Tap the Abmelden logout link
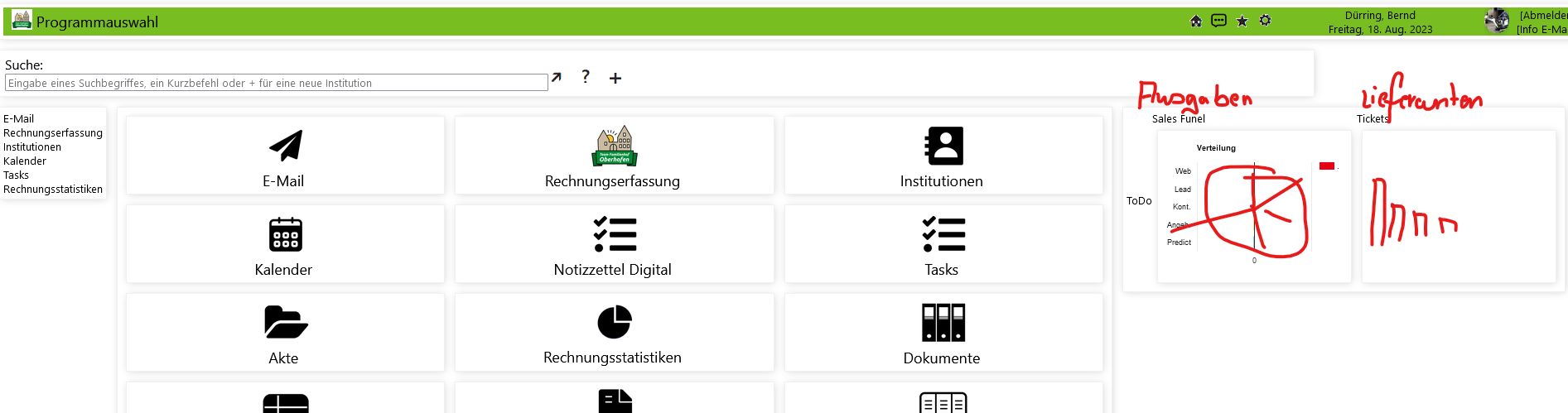Screen dimensions: 1568x413 [x=1542, y=16]
